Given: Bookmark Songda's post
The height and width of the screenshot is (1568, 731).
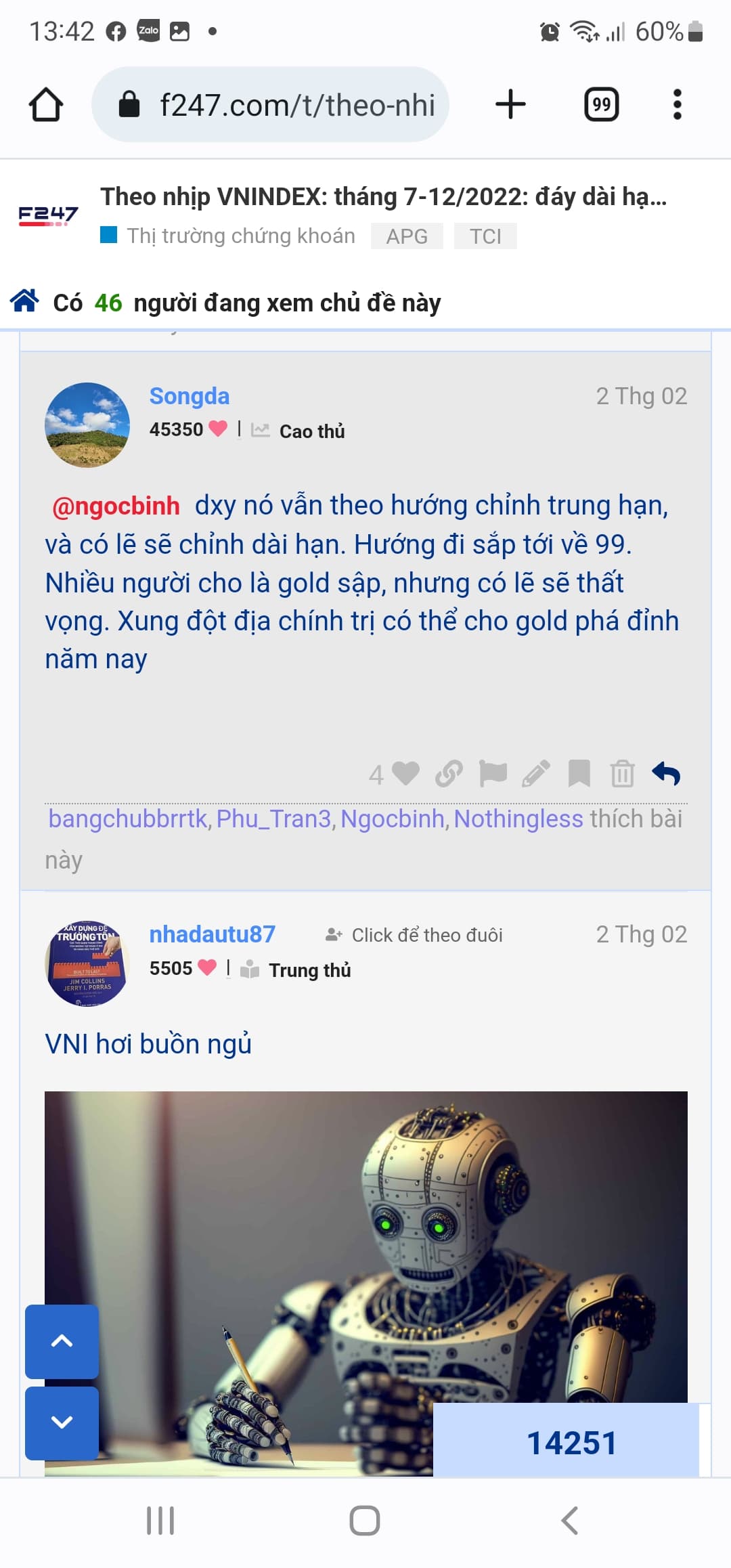Looking at the screenshot, I should pos(579,773).
